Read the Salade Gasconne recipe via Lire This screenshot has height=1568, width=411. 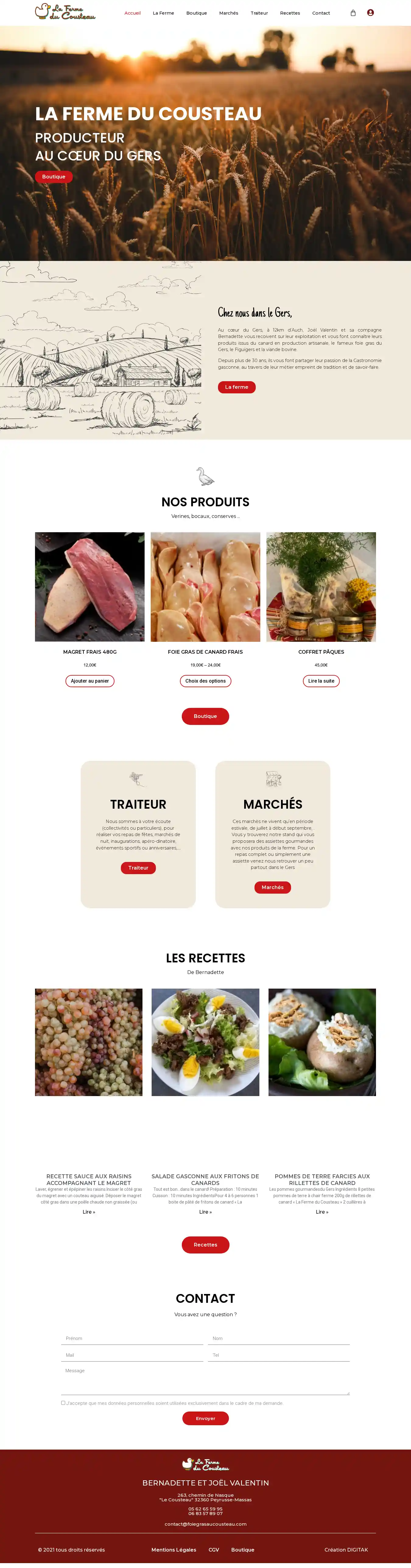point(205,1212)
